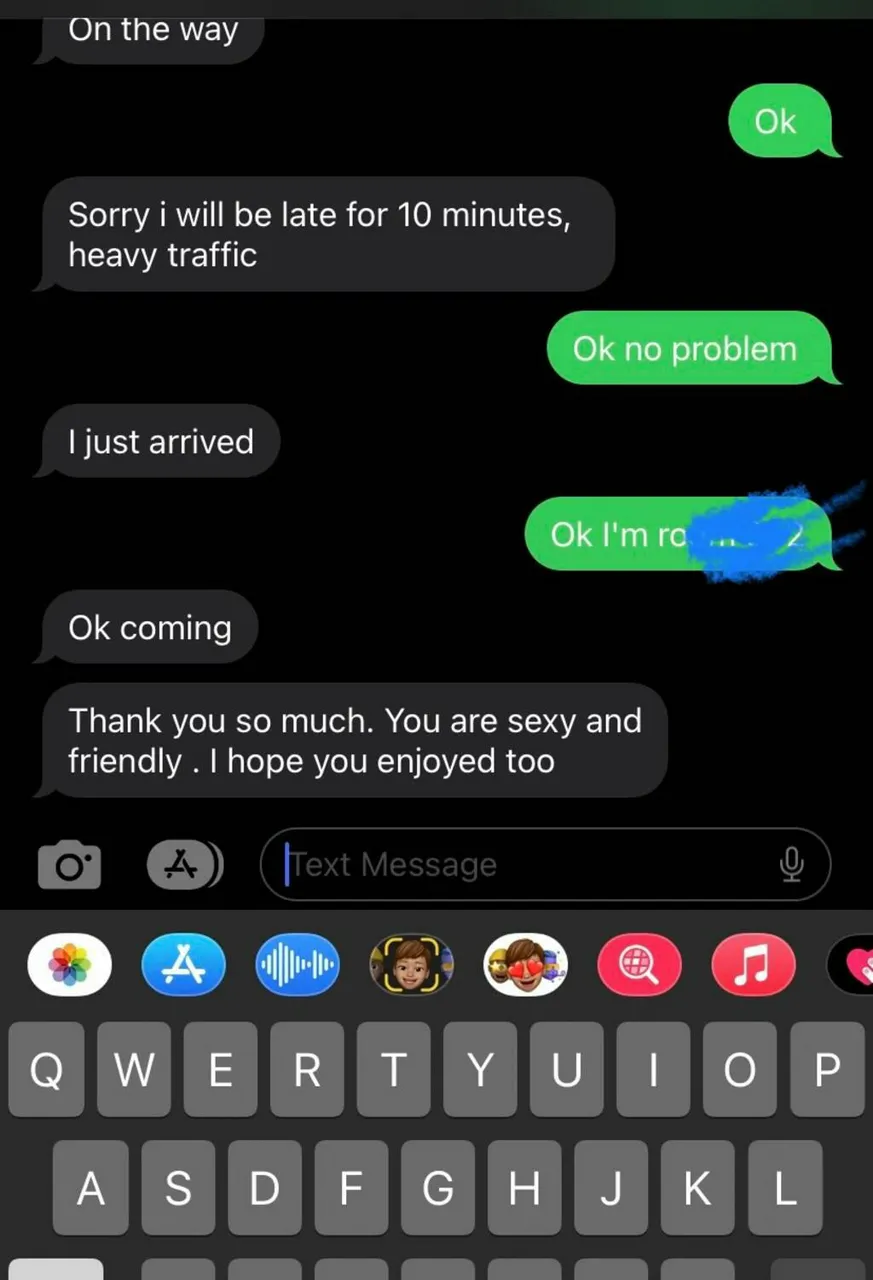Open the #images search app
The height and width of the screenshot is (1280, 873).
pos(639,965)
